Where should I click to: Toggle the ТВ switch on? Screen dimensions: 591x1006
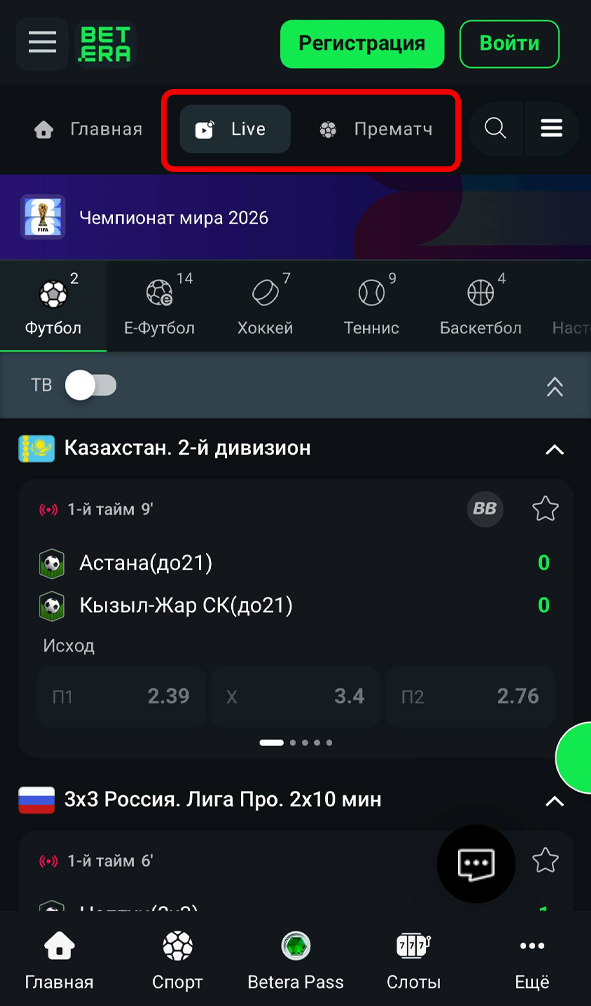[x=90, y=386]
